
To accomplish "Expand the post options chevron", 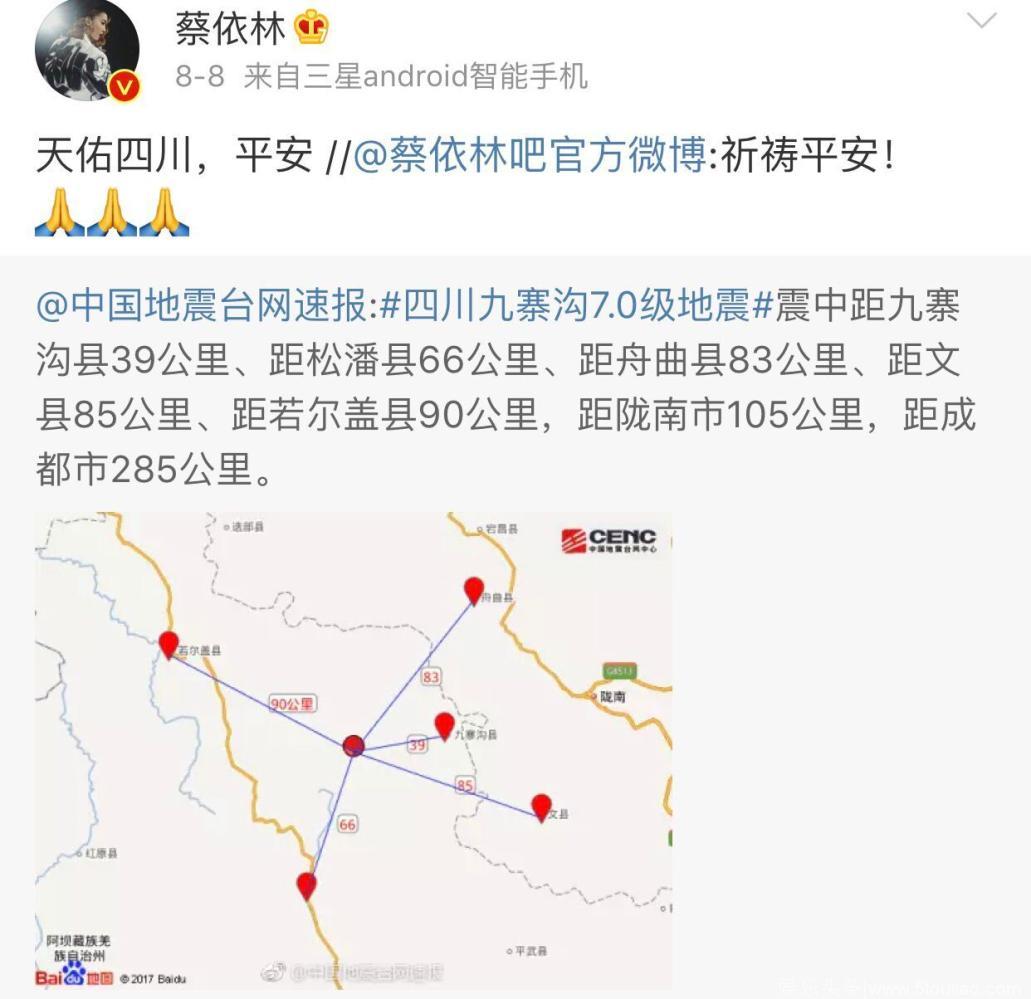I will [982, 21].
